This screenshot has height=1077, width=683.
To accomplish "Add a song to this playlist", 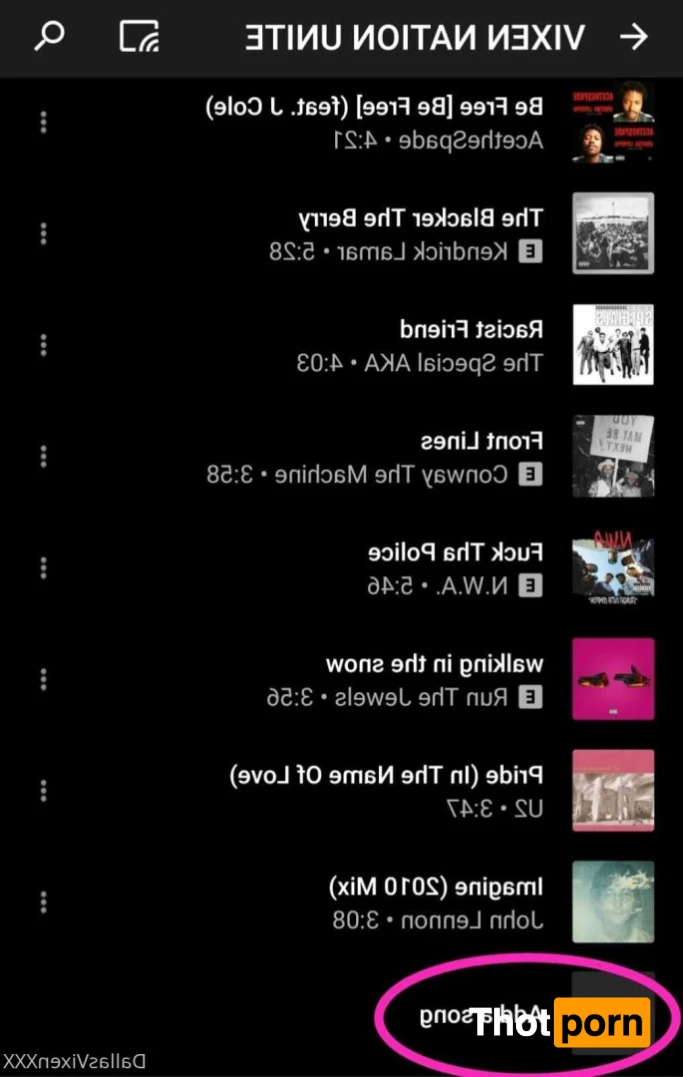I will click(x=478, y=1015).
